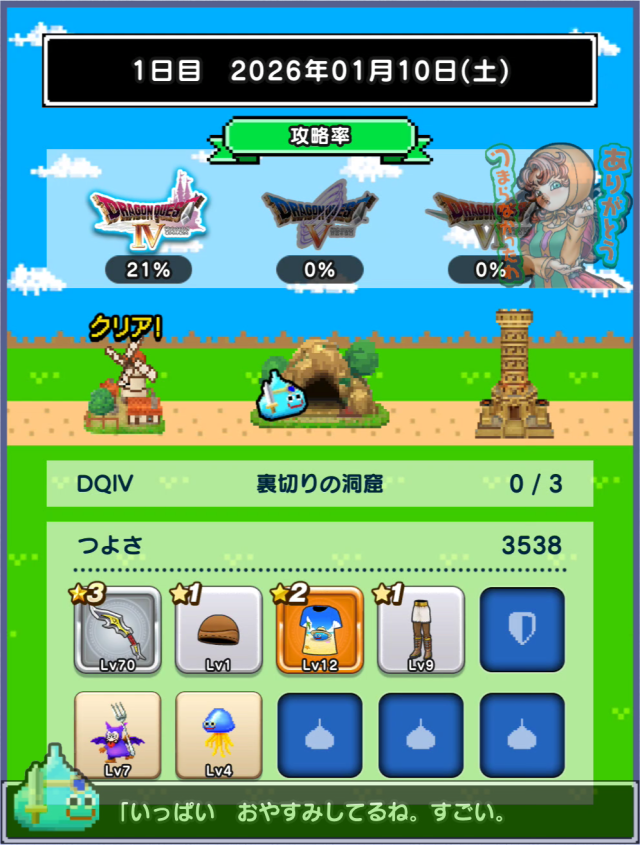Select the Lv7 purple demon monster
This screenshot has height=845, width=640.
(118, 735)
